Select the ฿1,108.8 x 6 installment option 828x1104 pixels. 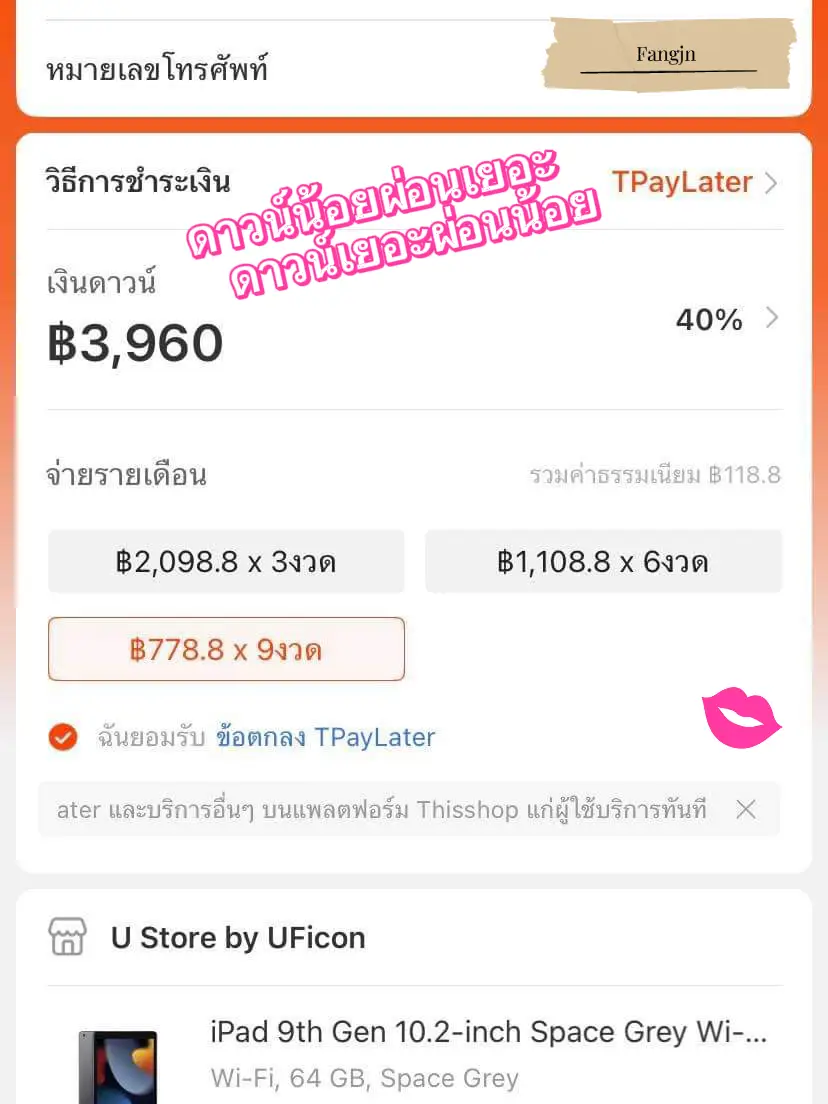(604, 561)
